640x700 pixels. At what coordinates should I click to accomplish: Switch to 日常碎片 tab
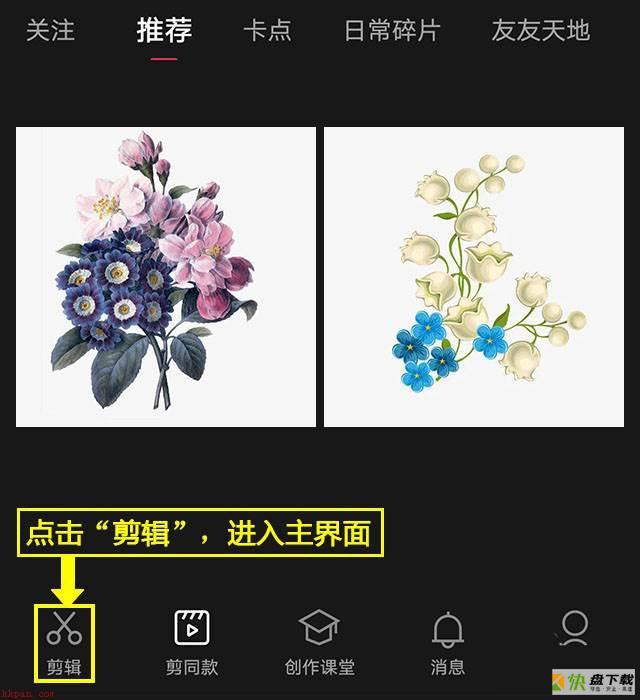(391, 31)
